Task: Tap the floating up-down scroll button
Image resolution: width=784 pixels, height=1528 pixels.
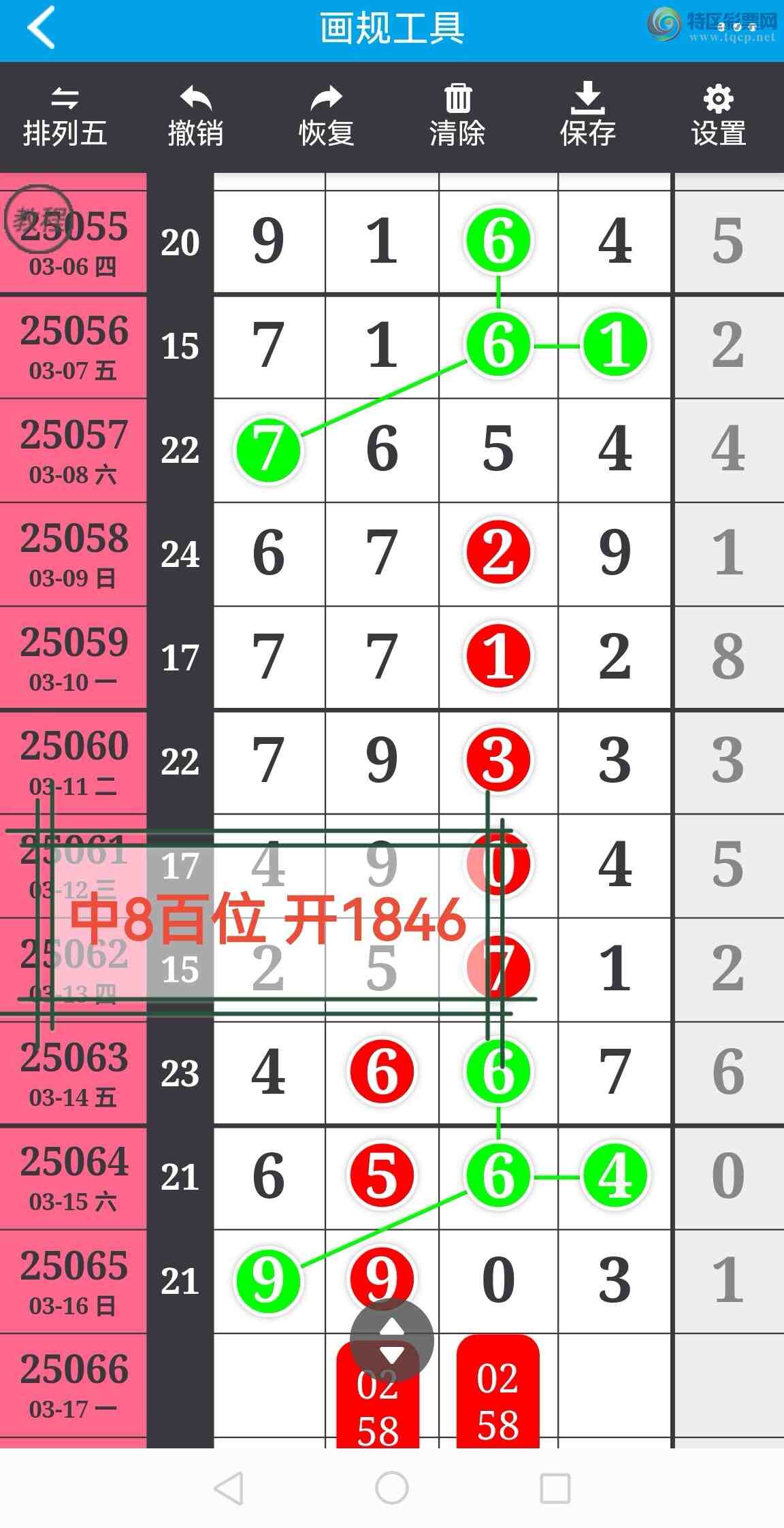Action: coord(391,1339)
